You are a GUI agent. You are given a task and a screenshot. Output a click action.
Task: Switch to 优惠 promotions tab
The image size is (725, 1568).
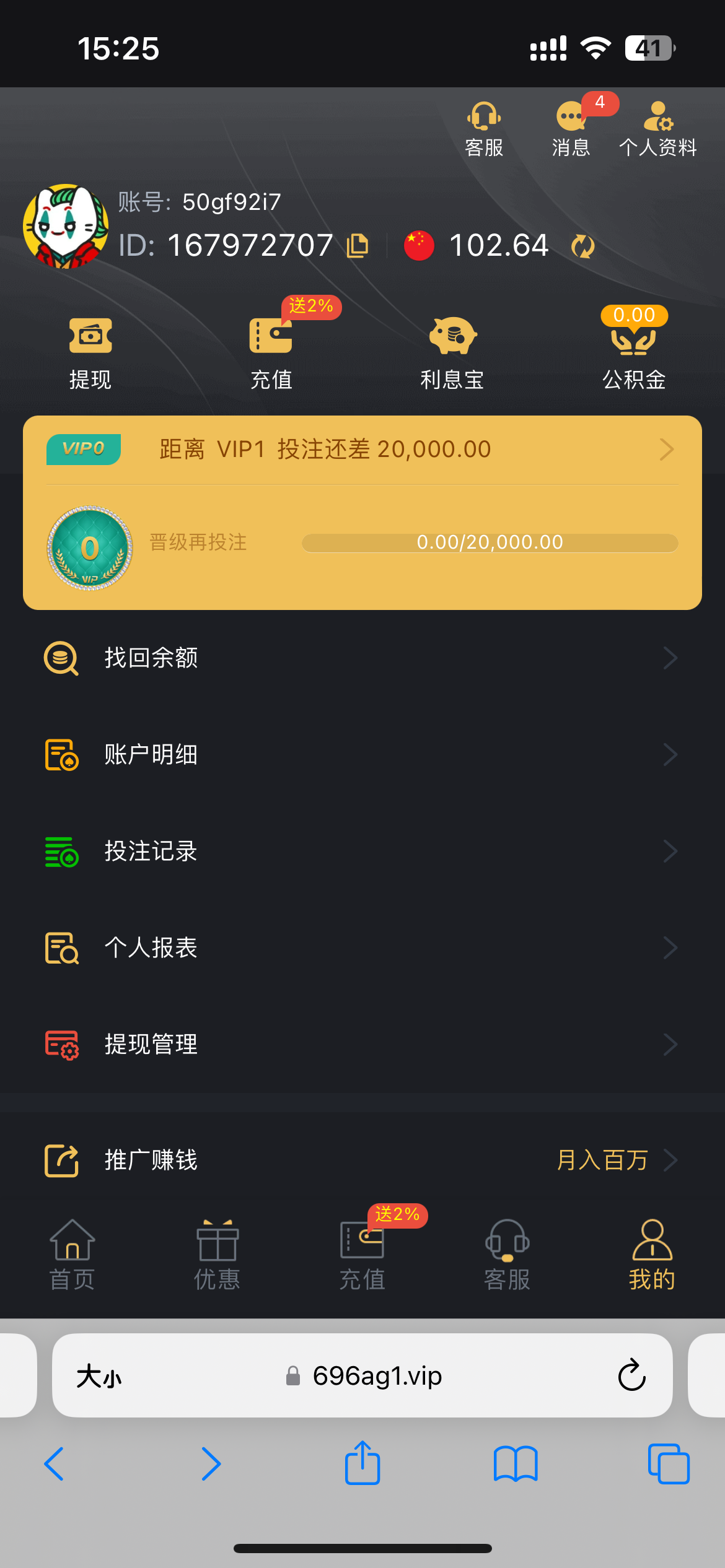pyautogui.click(x=217, y=1255)
